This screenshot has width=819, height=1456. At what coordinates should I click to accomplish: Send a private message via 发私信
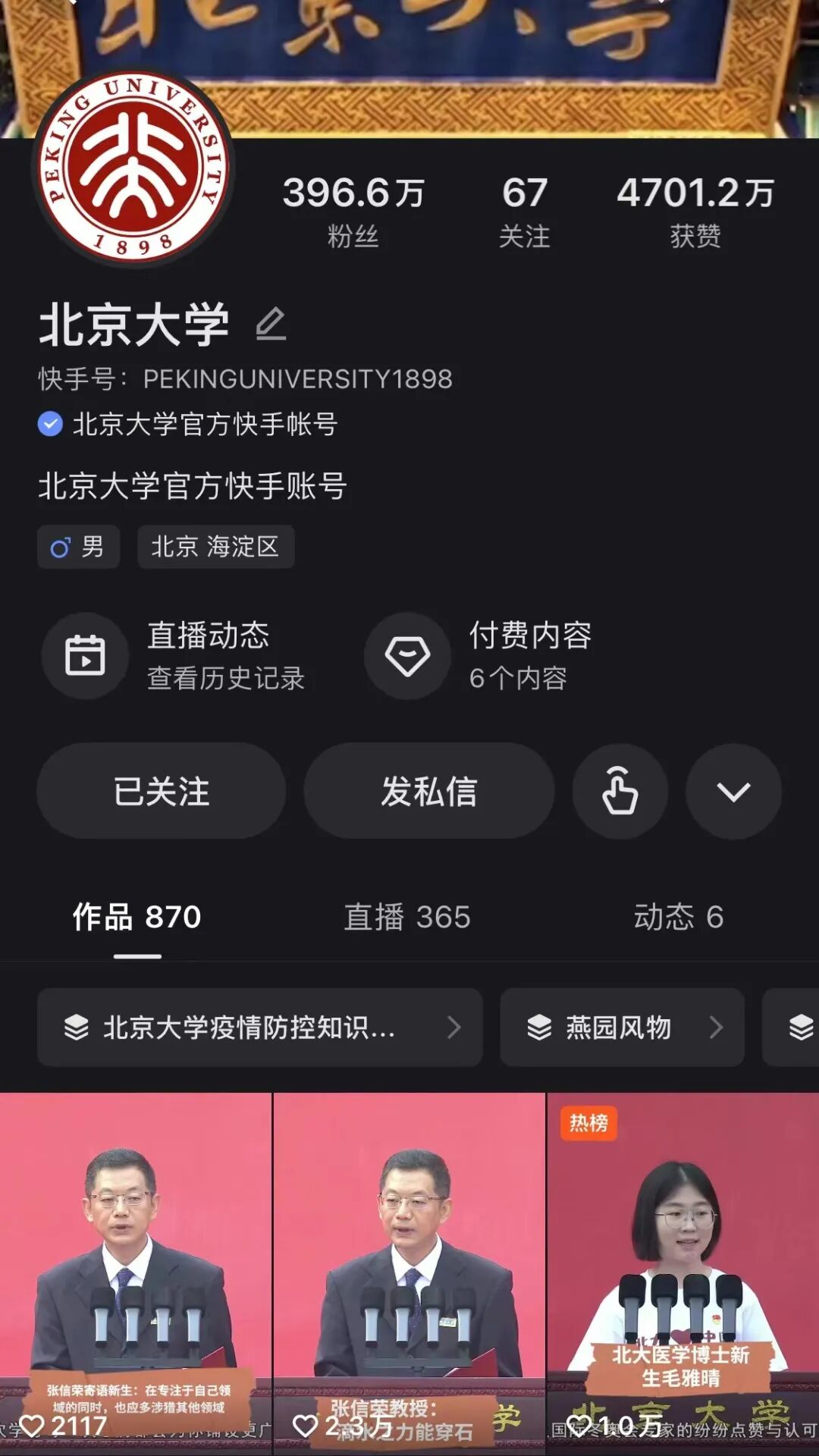(428, 791)
